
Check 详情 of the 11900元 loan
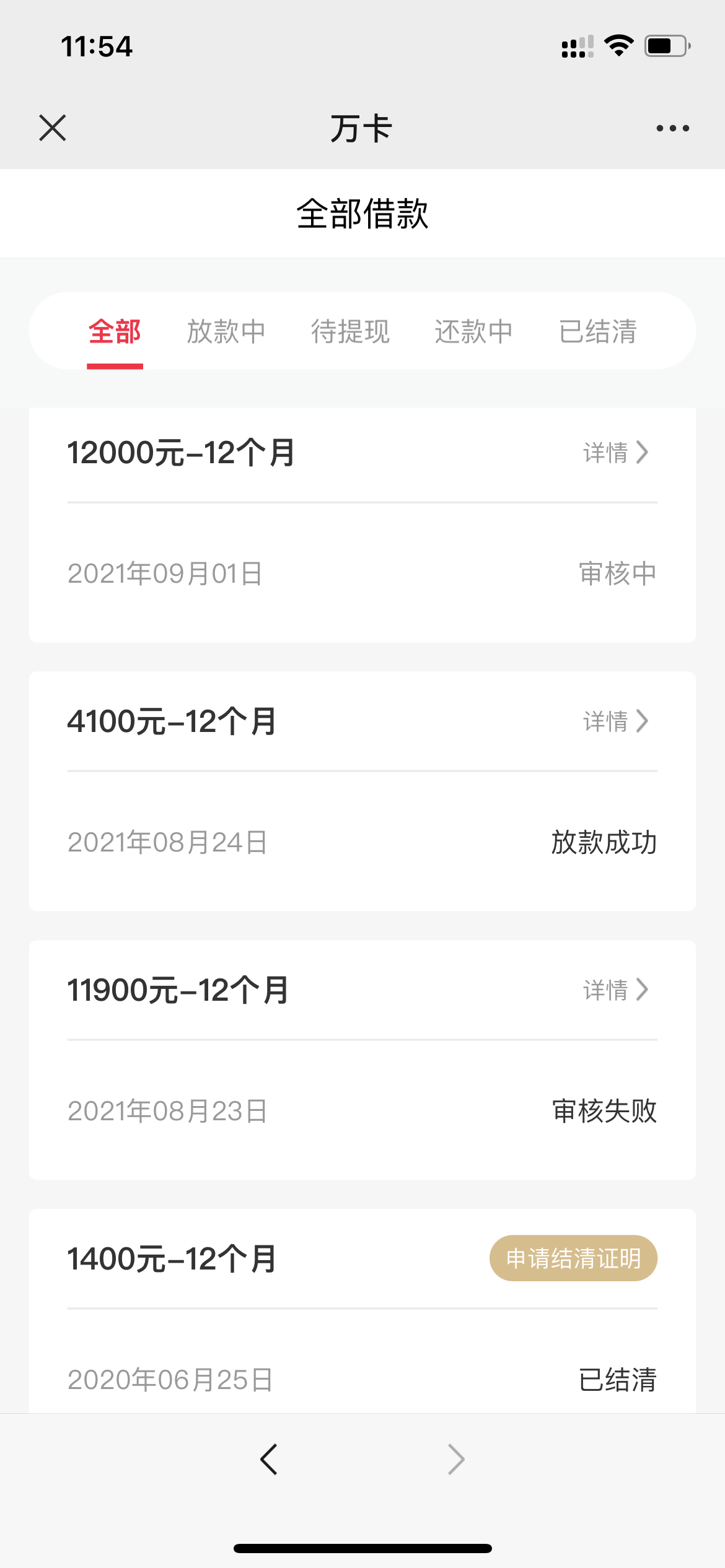coord(616,990)
